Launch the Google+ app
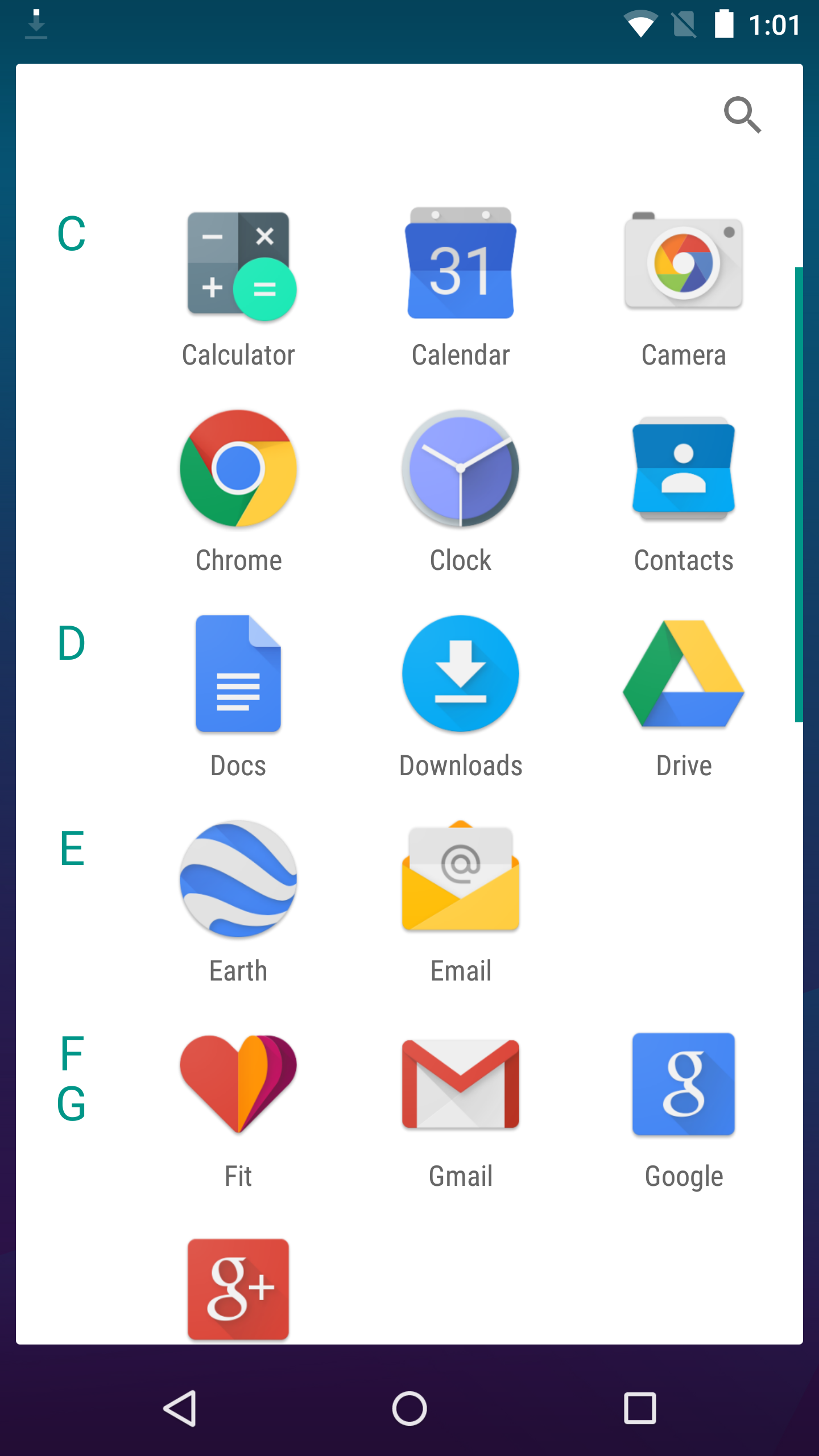This screenshot has width=819, height=1456. point(238,1289)
